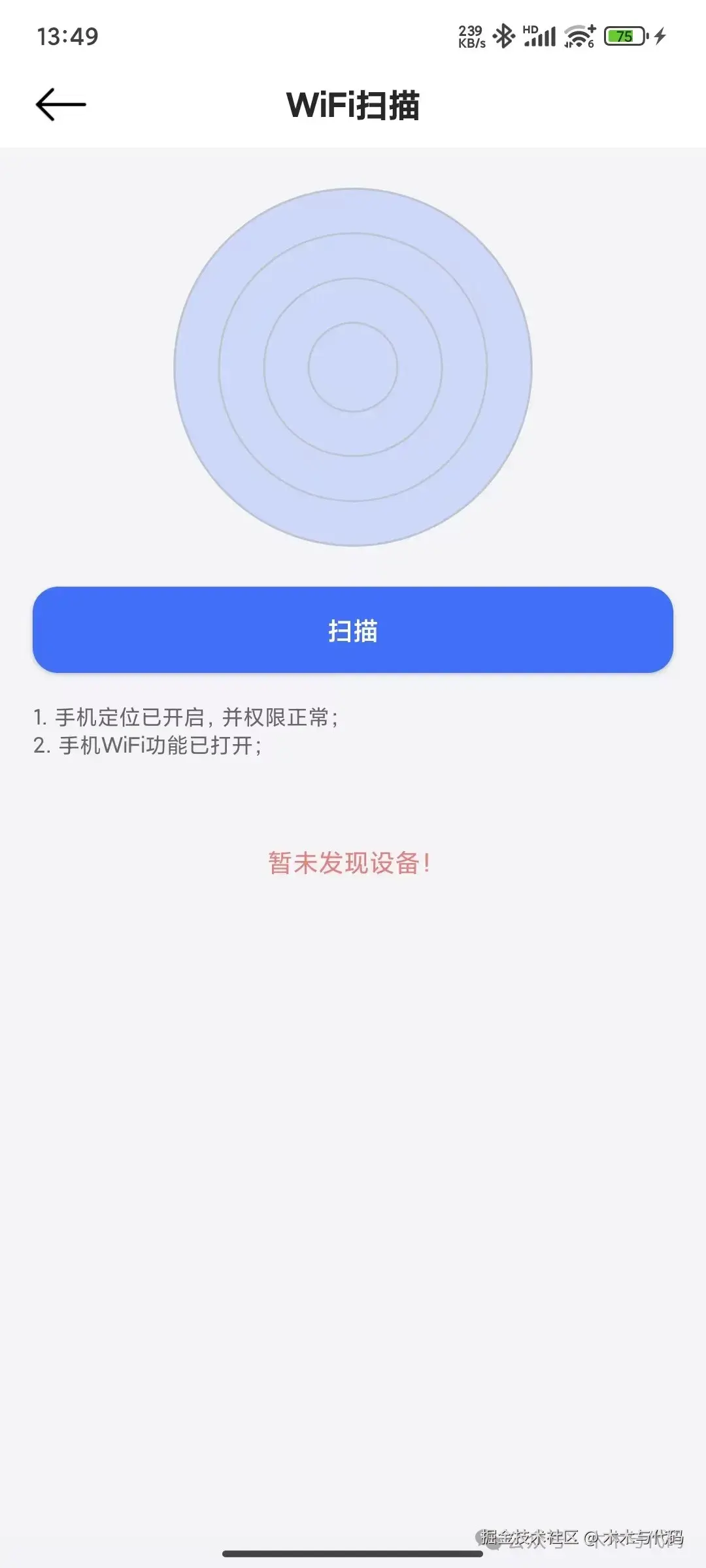Click the cellular signal bars icon
Image resolution: width=706 pixels, height=1568 pixels.
coord(540,36)
